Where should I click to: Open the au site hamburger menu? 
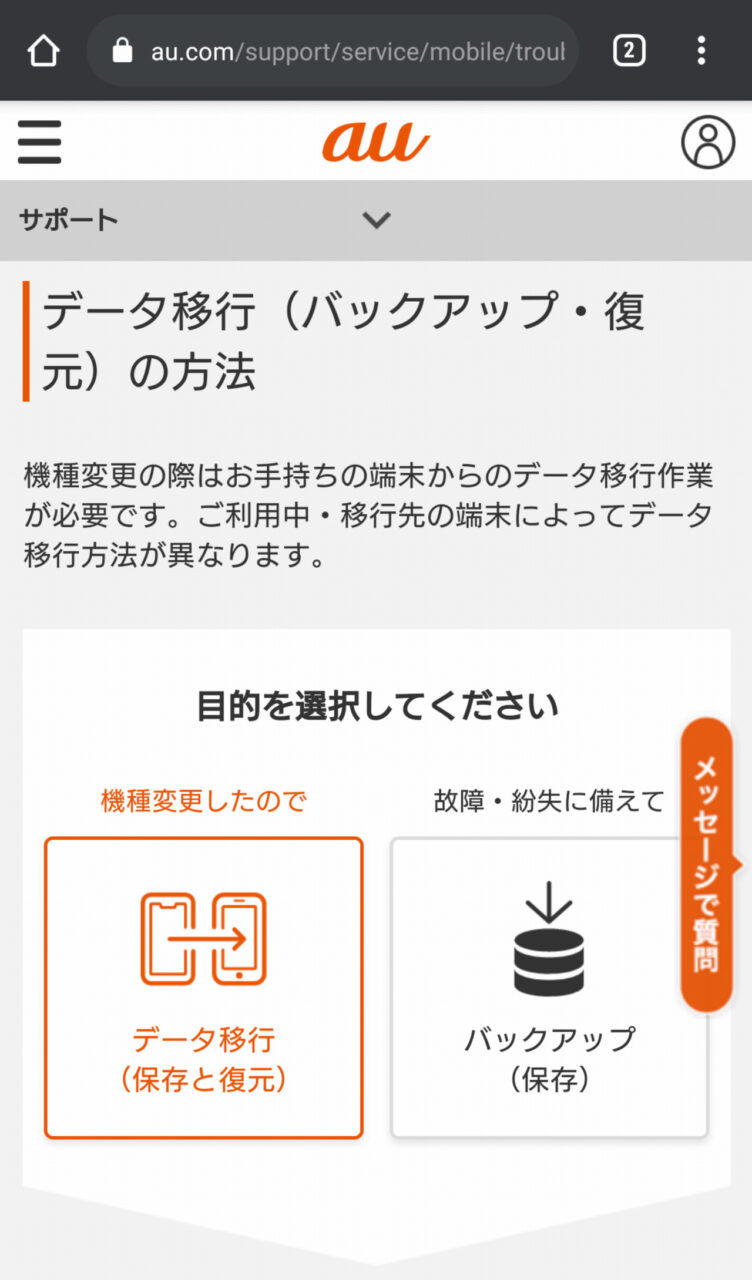coord(40,142)
